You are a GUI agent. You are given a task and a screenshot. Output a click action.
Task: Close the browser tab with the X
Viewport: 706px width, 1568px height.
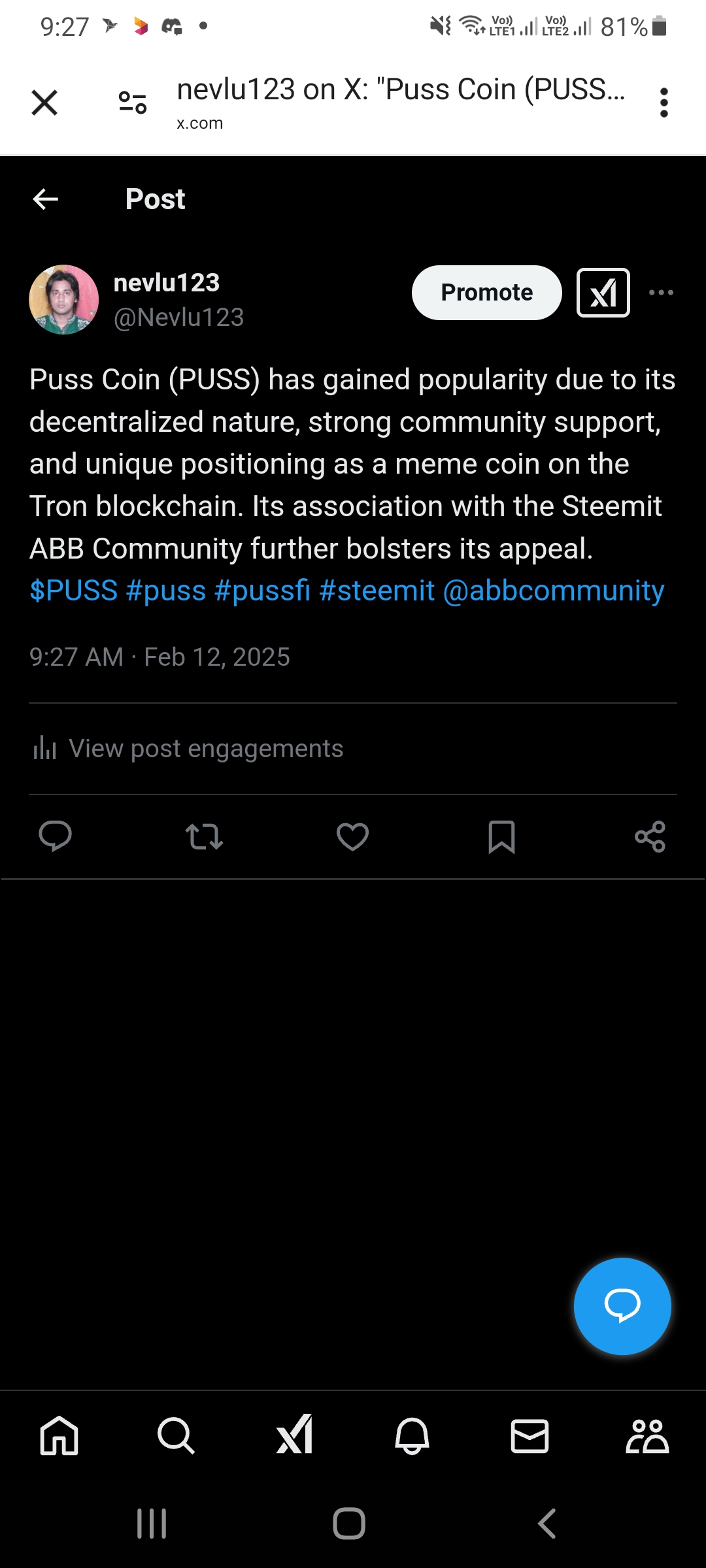click(44, 103)
